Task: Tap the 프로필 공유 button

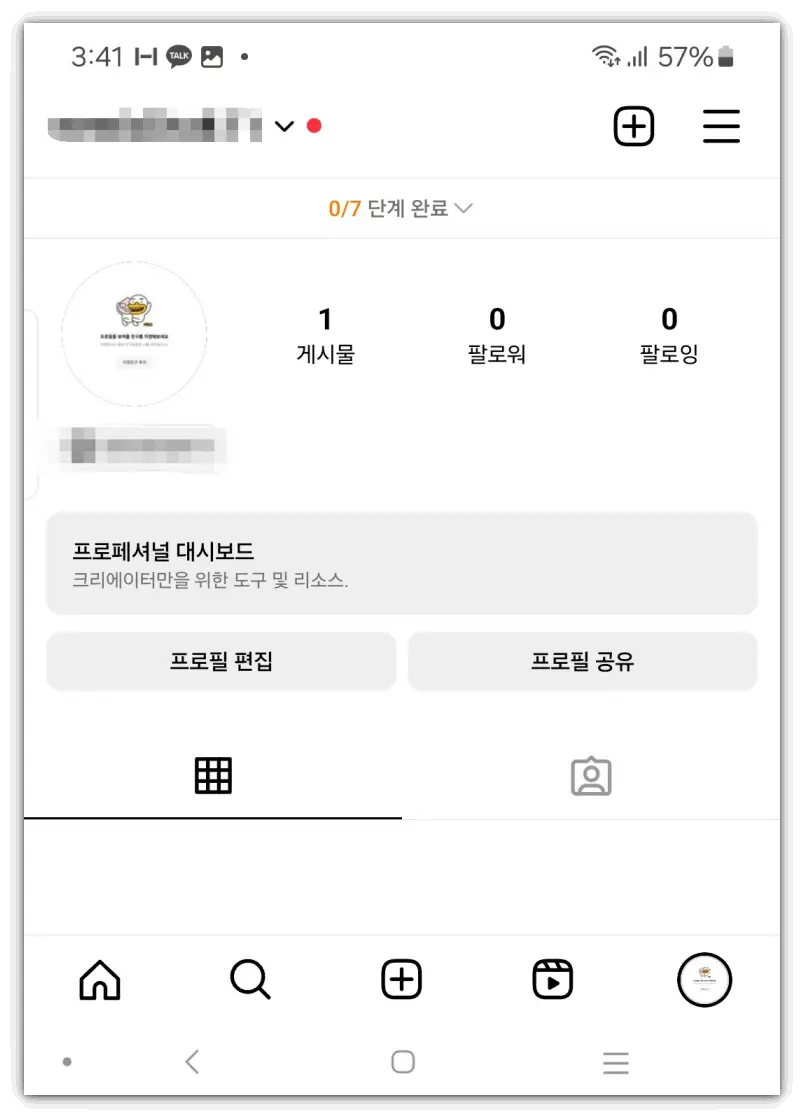Action: click(x=582, y=661)
